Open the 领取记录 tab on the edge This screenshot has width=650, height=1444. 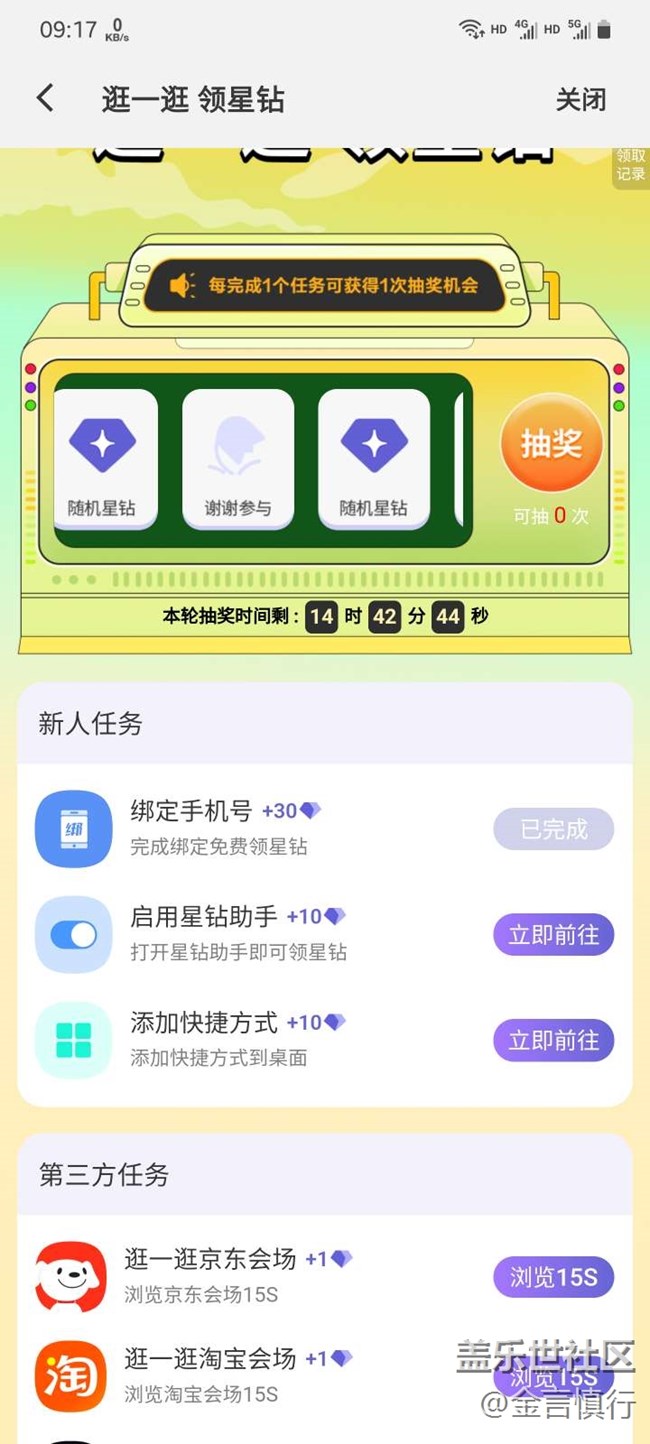coord(631,166)
